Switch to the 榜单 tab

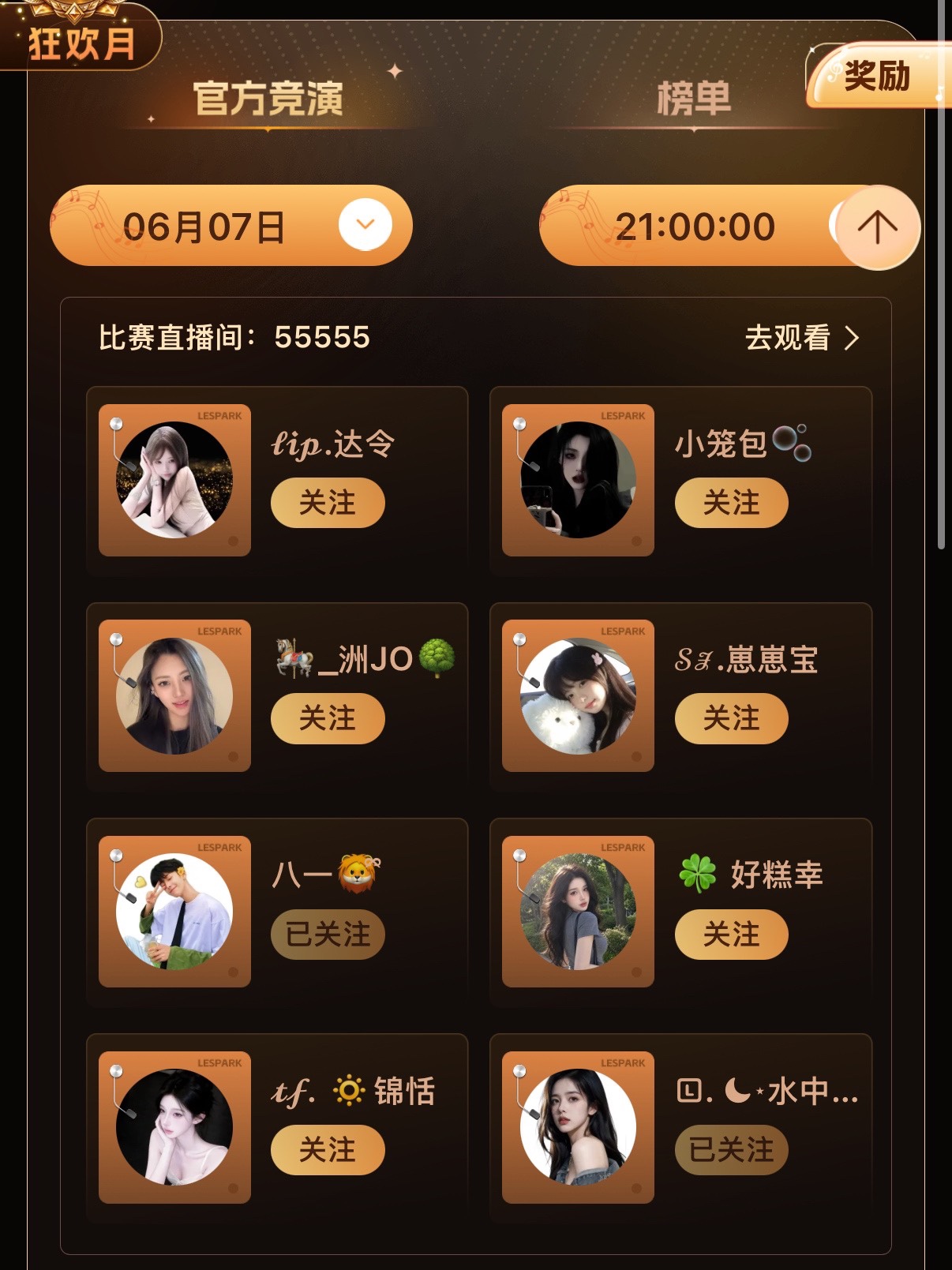tap(694, 99)
